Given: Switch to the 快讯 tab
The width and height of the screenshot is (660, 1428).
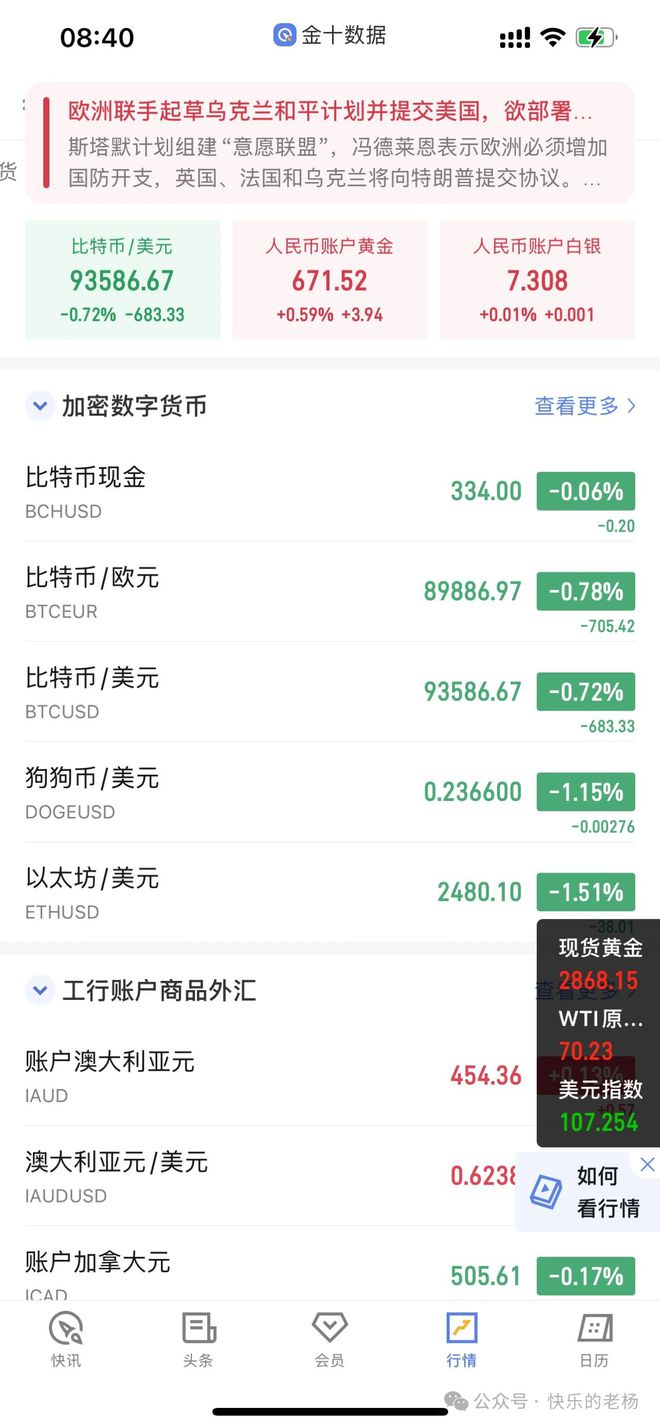Looking at the screenshot, I should click(66, 1340).
